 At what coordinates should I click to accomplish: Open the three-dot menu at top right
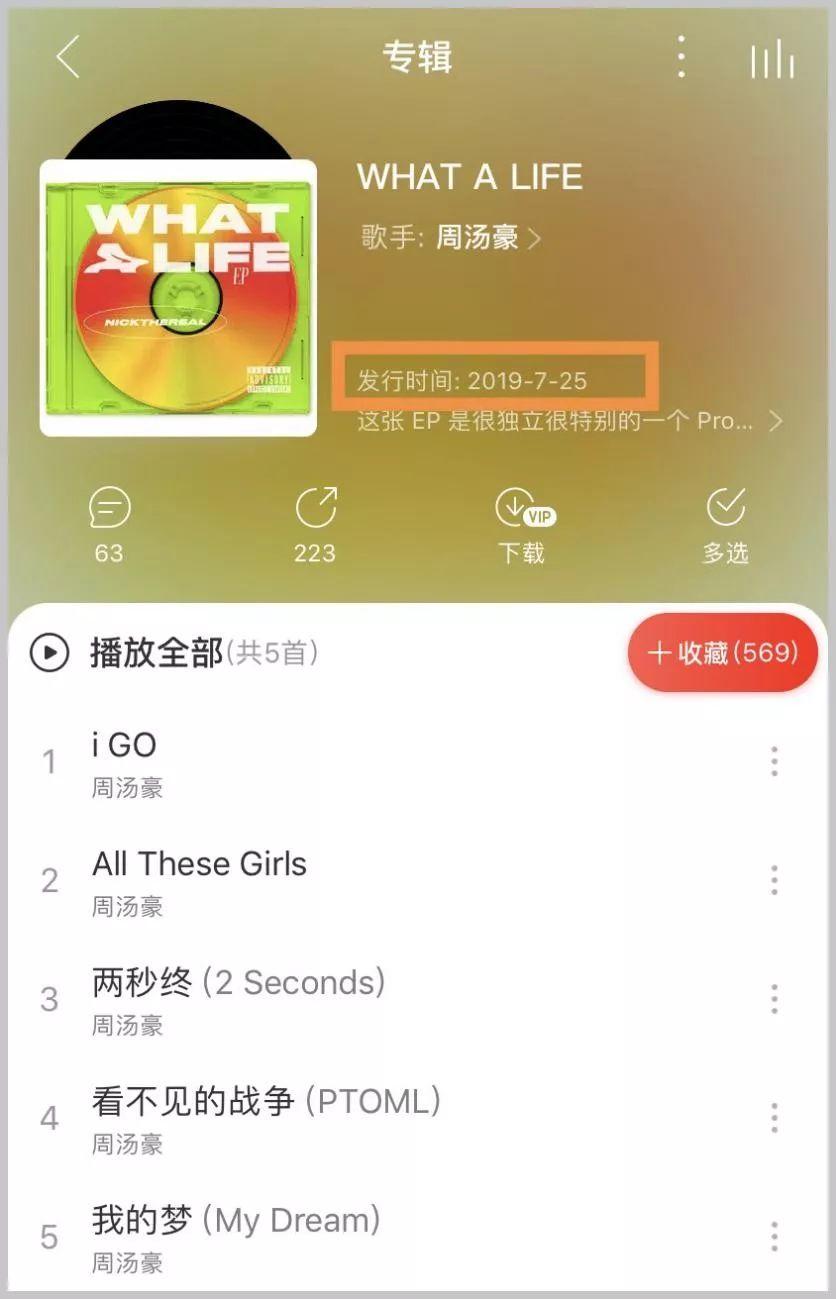(681, 58)
